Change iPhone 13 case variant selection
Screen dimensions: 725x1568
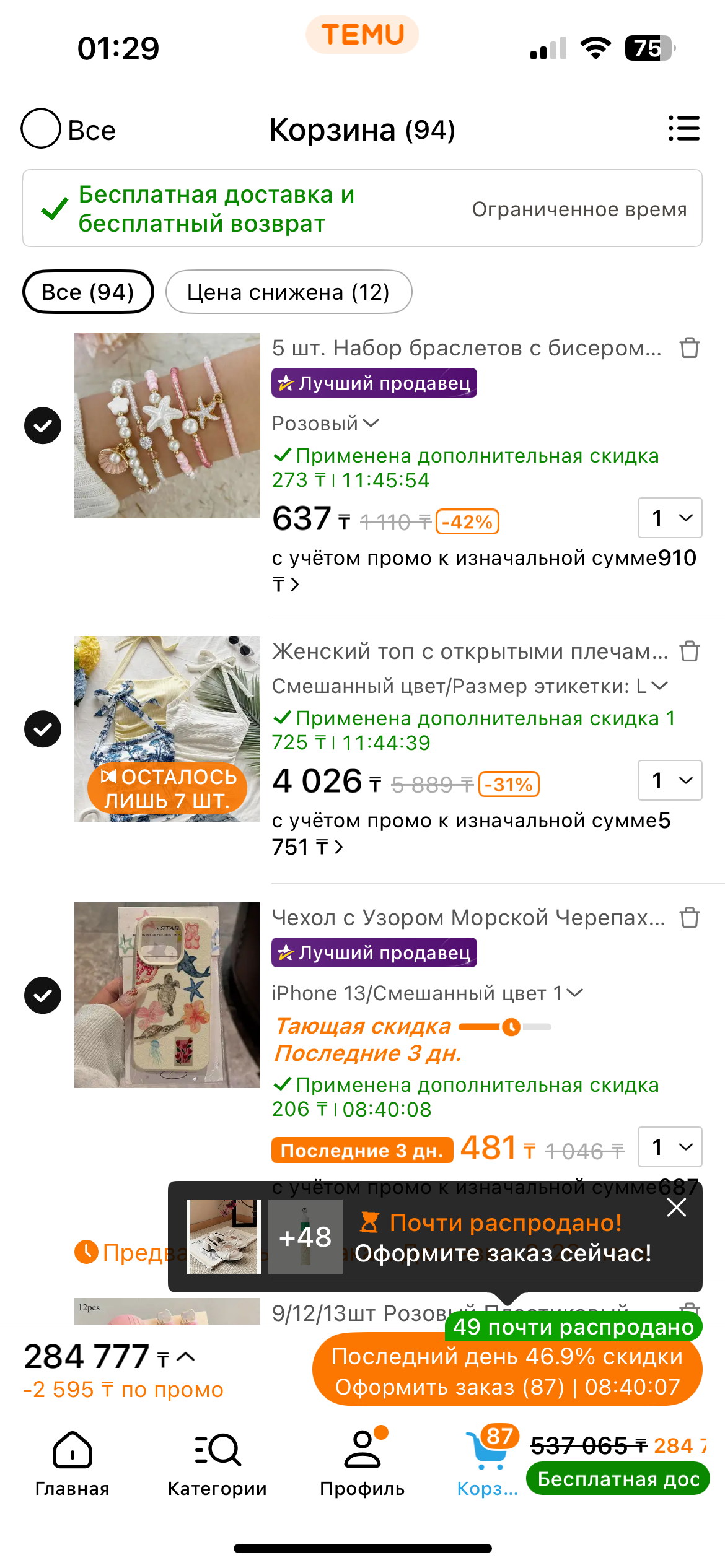click(428, 992)
